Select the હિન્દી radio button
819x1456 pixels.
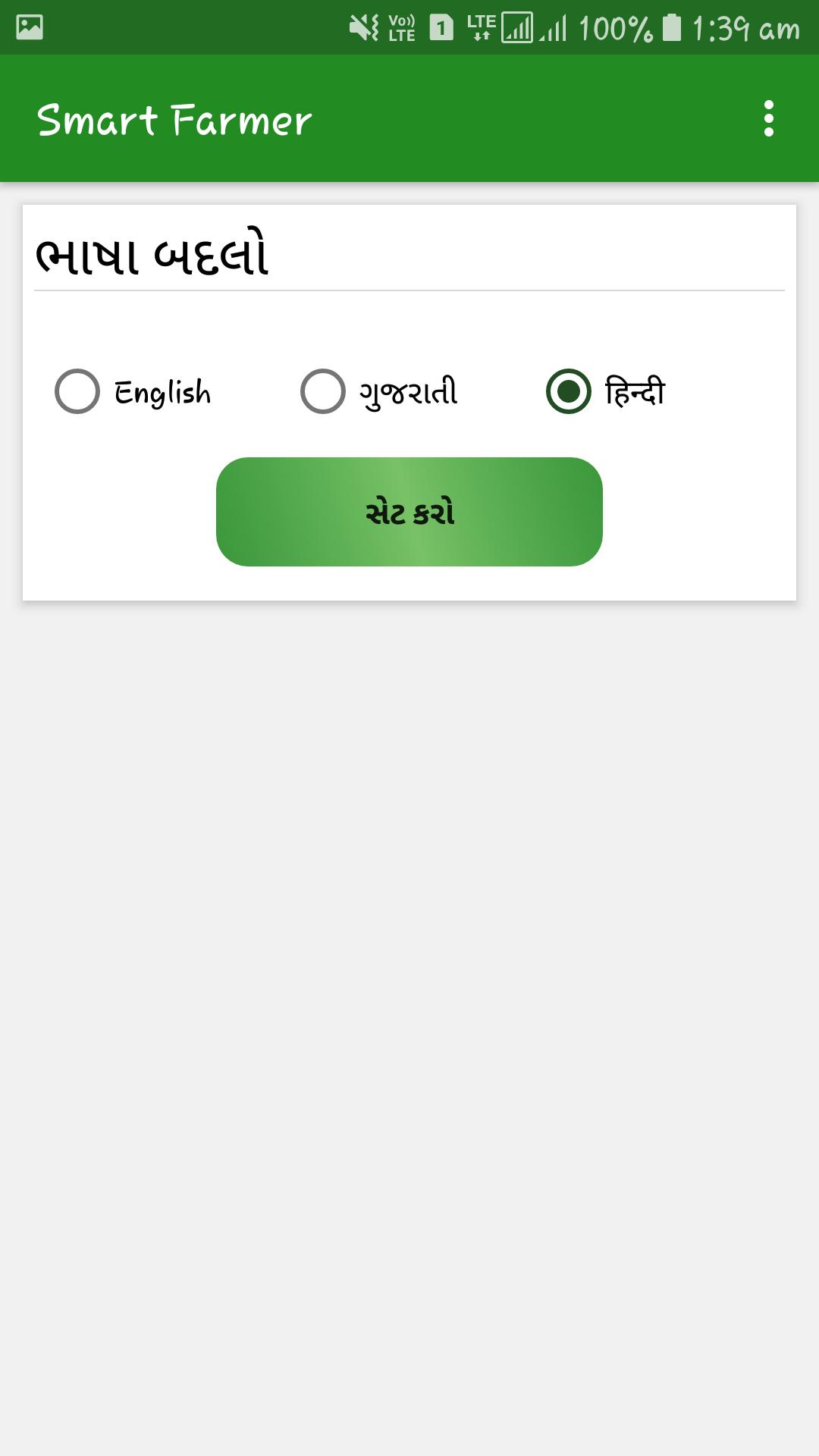(567, 392)
